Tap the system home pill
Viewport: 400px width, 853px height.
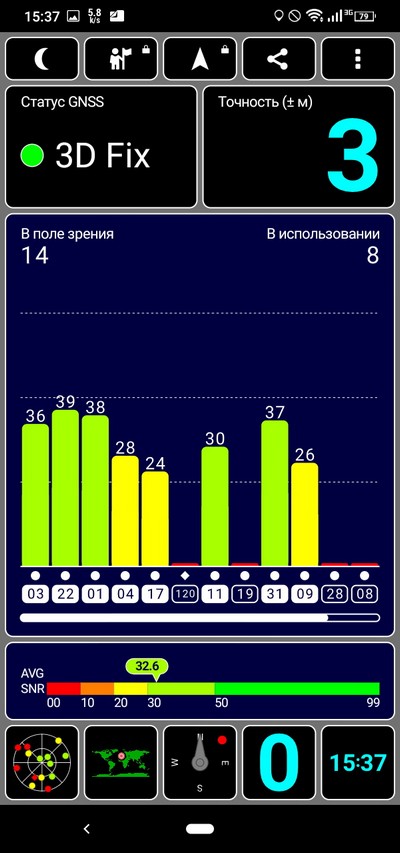coord(200,829)
